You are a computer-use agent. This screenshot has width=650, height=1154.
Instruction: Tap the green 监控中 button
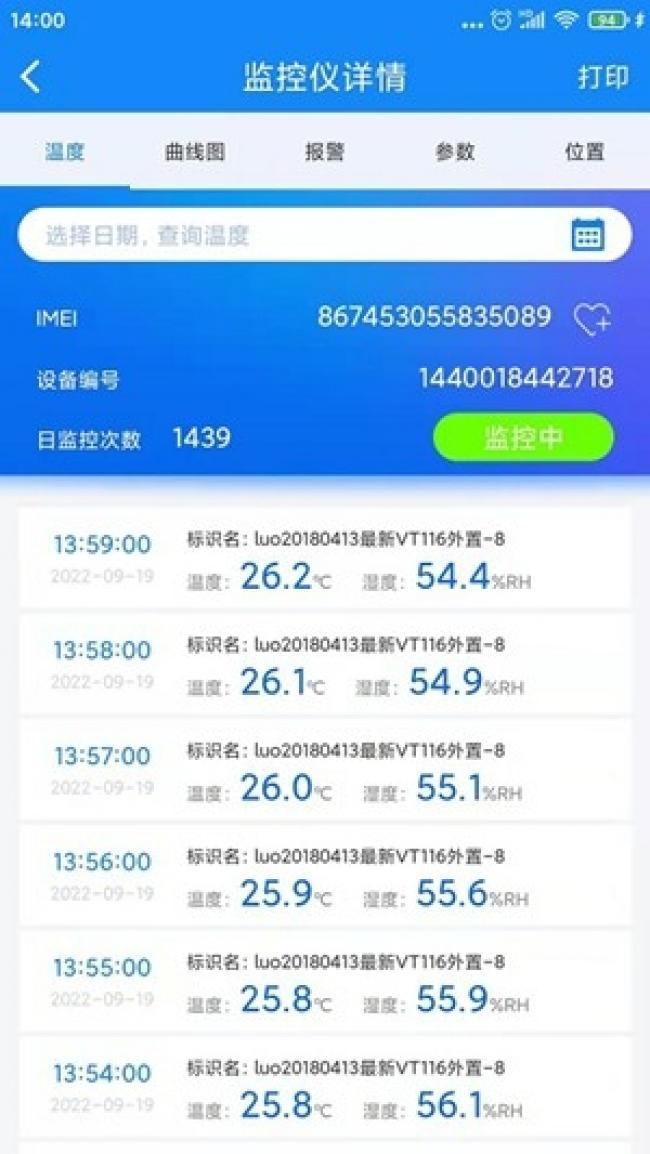click(x=523, y=437)
